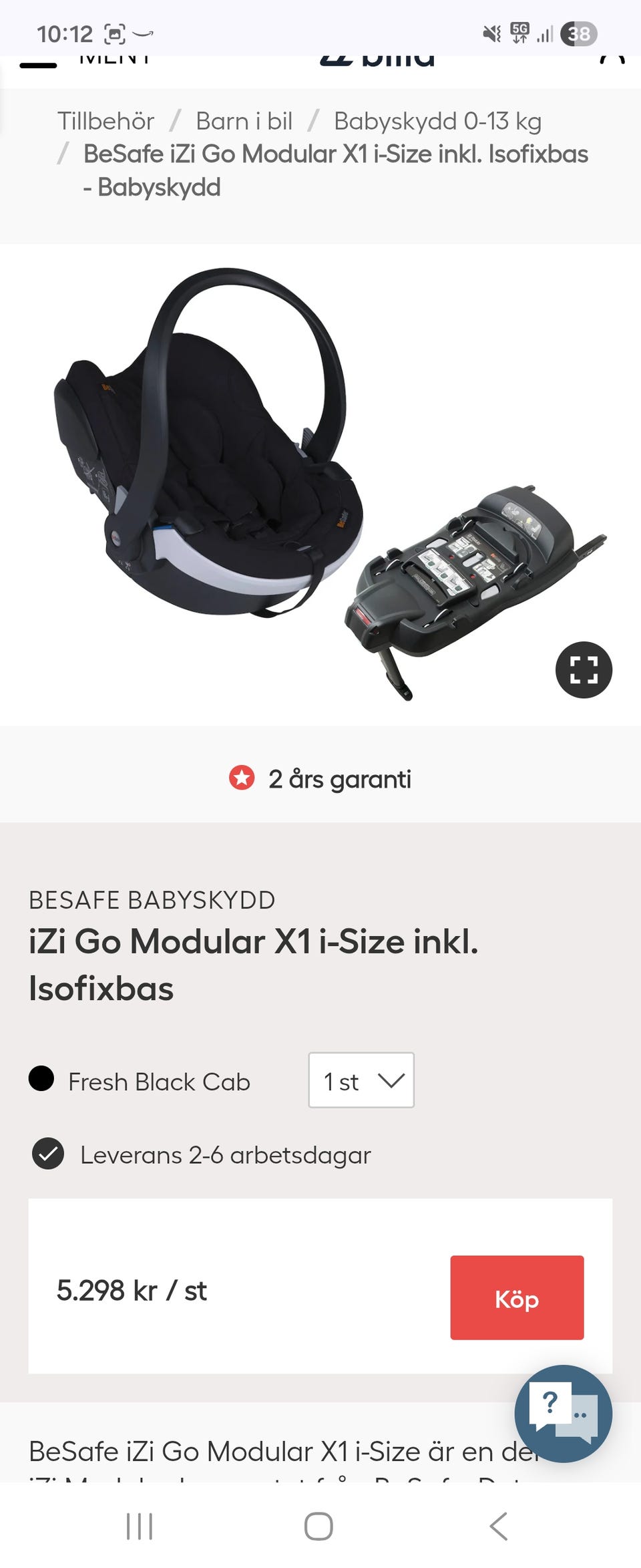Select the Fresh Black Cab color
The image size is (641, 1568).
(41, 1079)
